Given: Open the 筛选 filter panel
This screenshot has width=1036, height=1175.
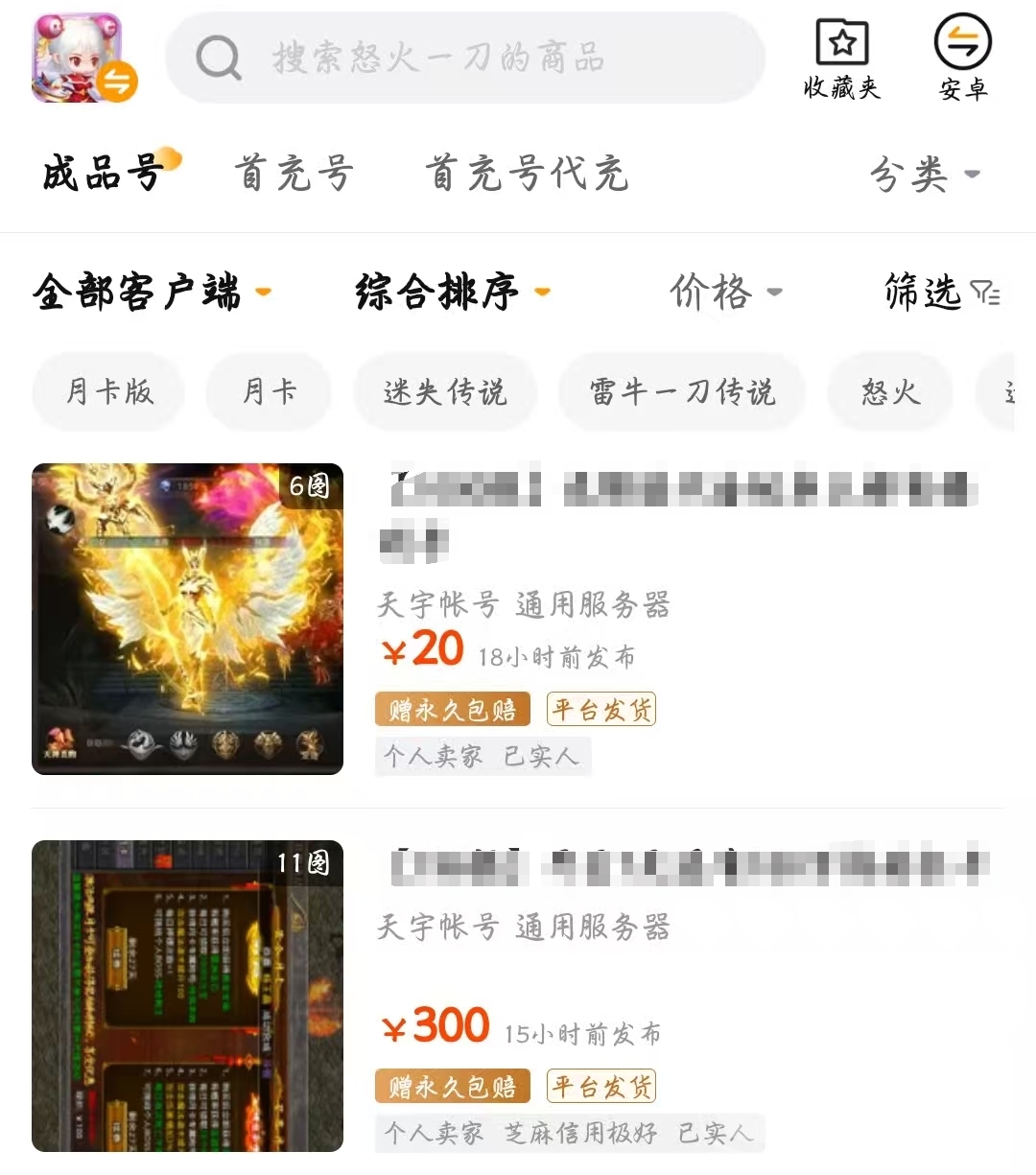Looking at the screenshot, I should coord(941,292).
